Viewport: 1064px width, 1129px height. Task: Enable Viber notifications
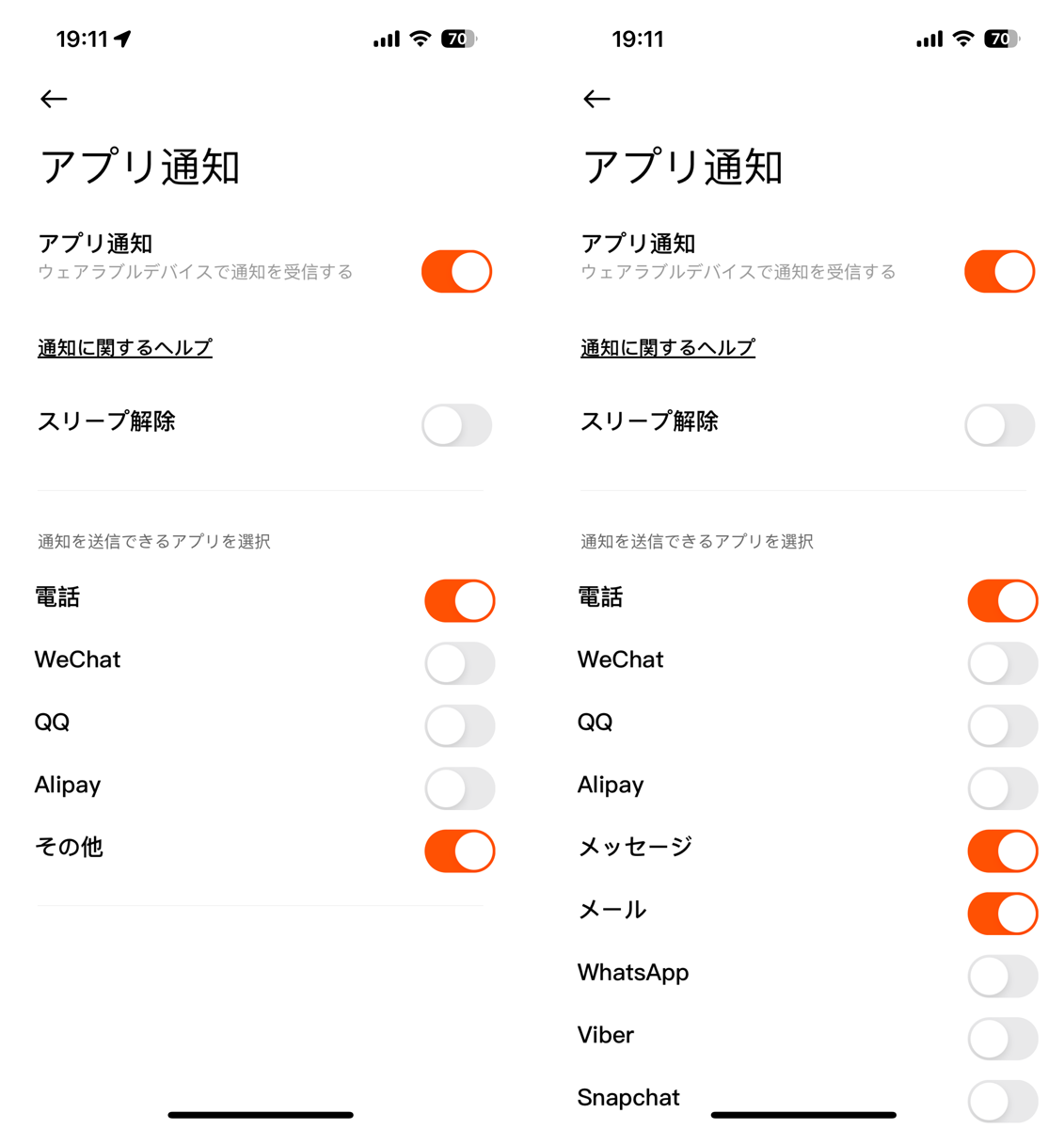(1002, 1039)
